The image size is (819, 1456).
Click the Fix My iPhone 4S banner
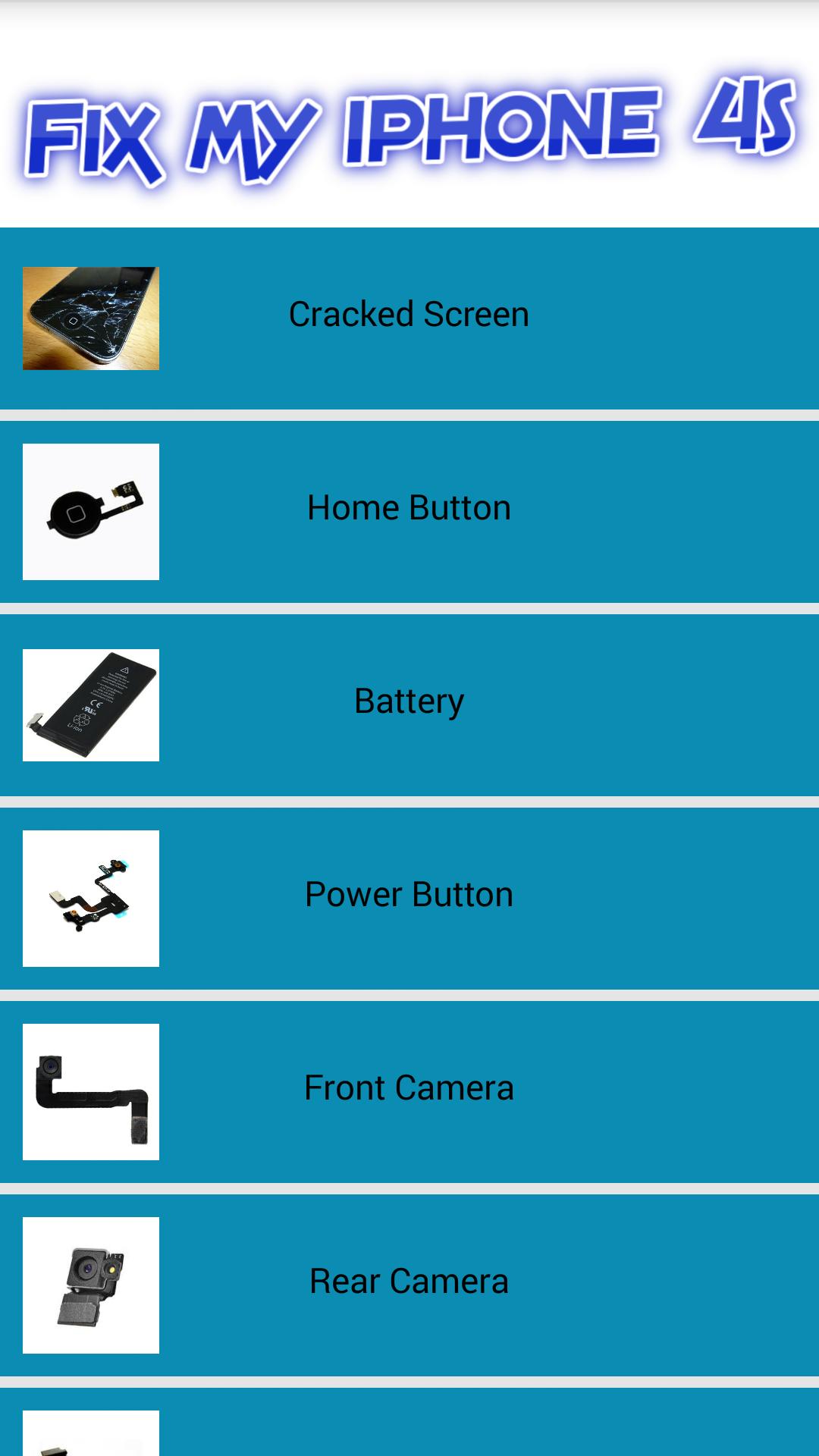click(409, 125)
